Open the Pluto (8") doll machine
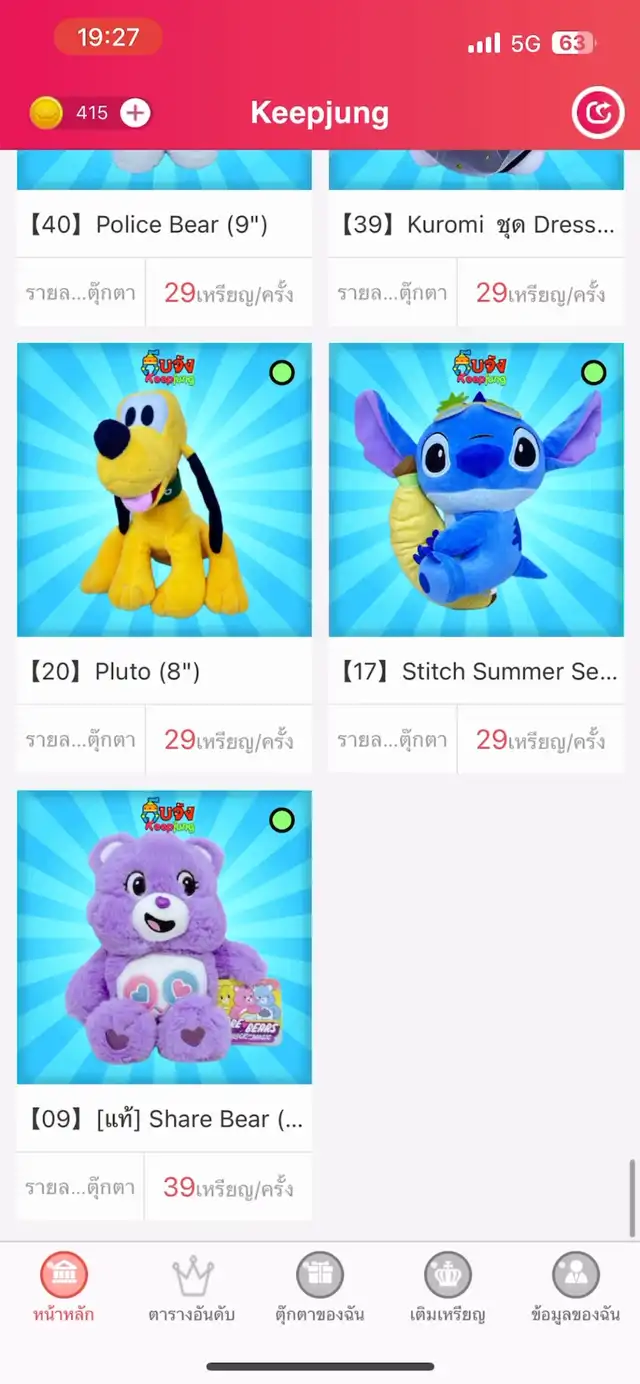The height and width of the screenshot is (1384, 640). click(164, 490)
